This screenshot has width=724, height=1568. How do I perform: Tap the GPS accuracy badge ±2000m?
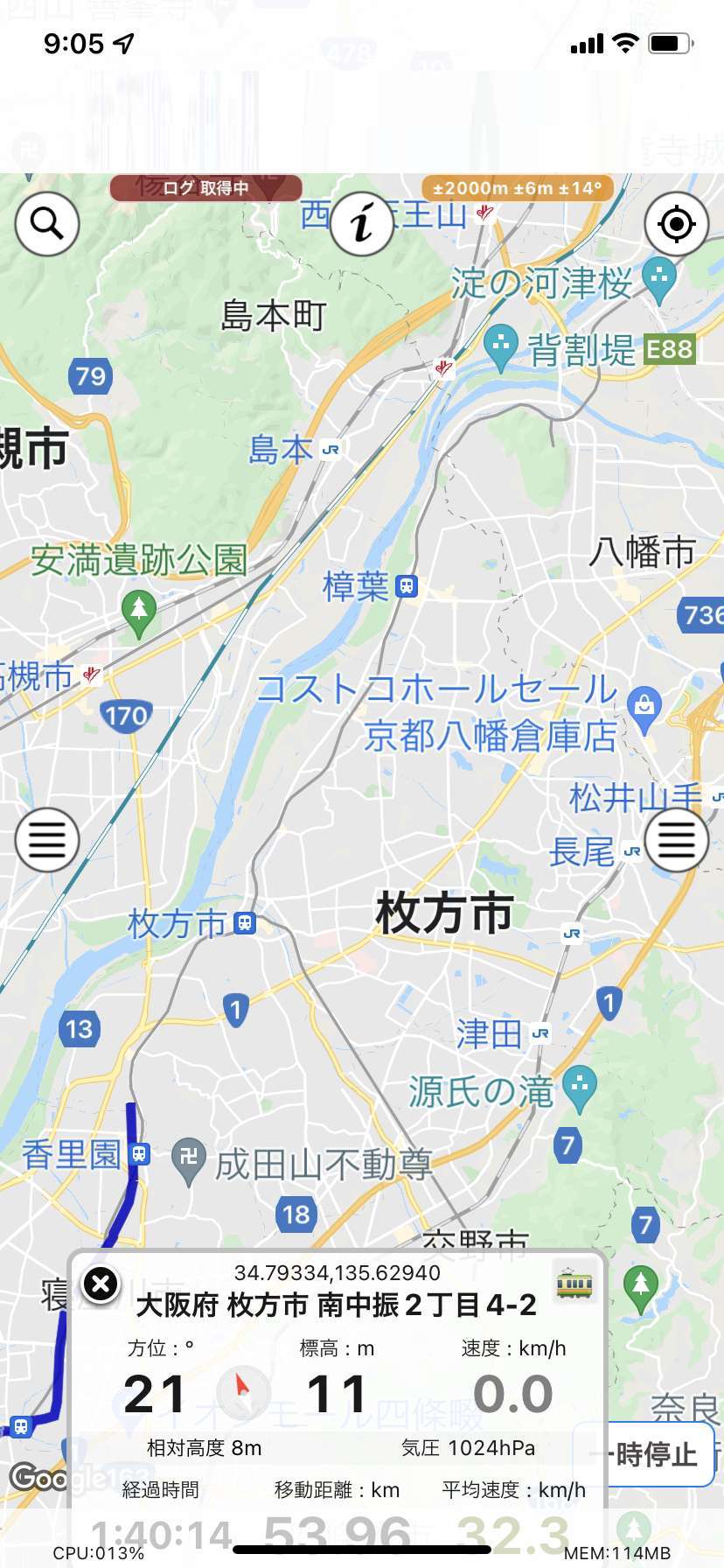[518, 187]
